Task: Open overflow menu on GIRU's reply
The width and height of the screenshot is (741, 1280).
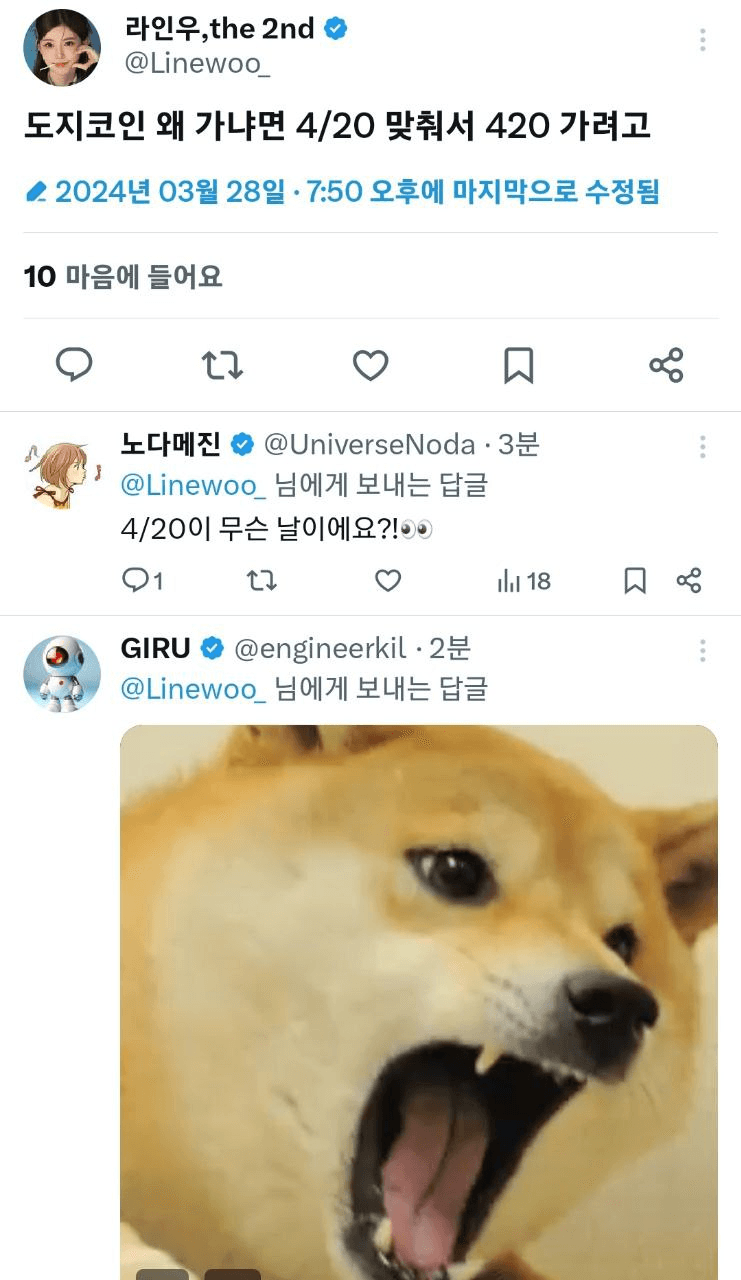Action: (703, 651)
